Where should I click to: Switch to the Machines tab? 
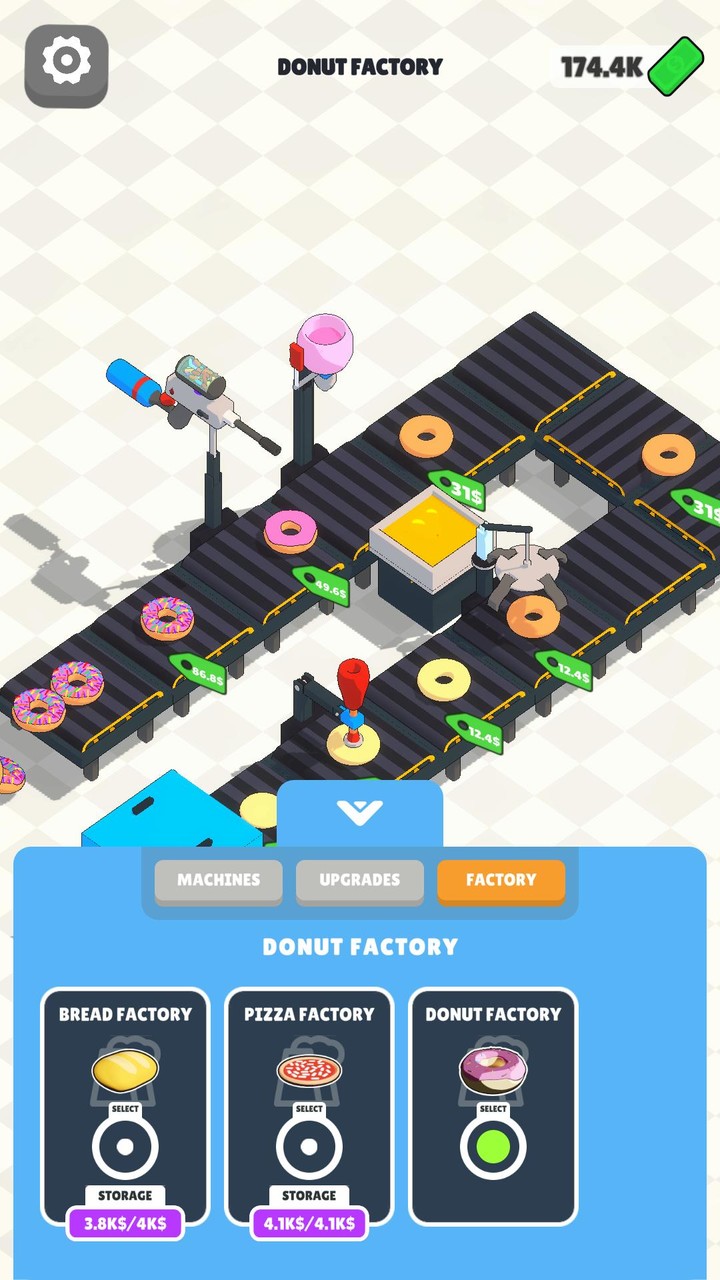[x=218, y=881]
